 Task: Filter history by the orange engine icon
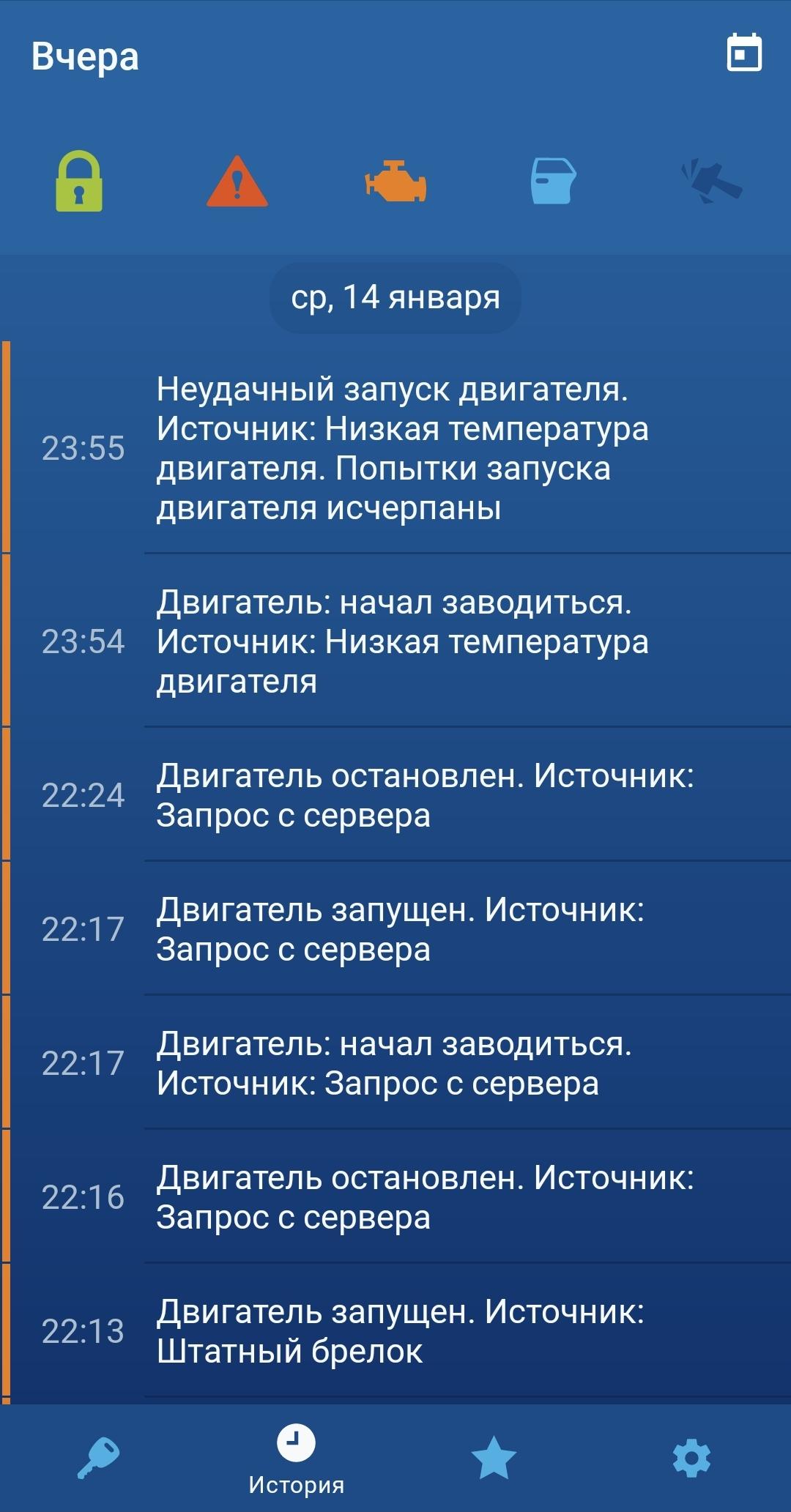point(395,182)
